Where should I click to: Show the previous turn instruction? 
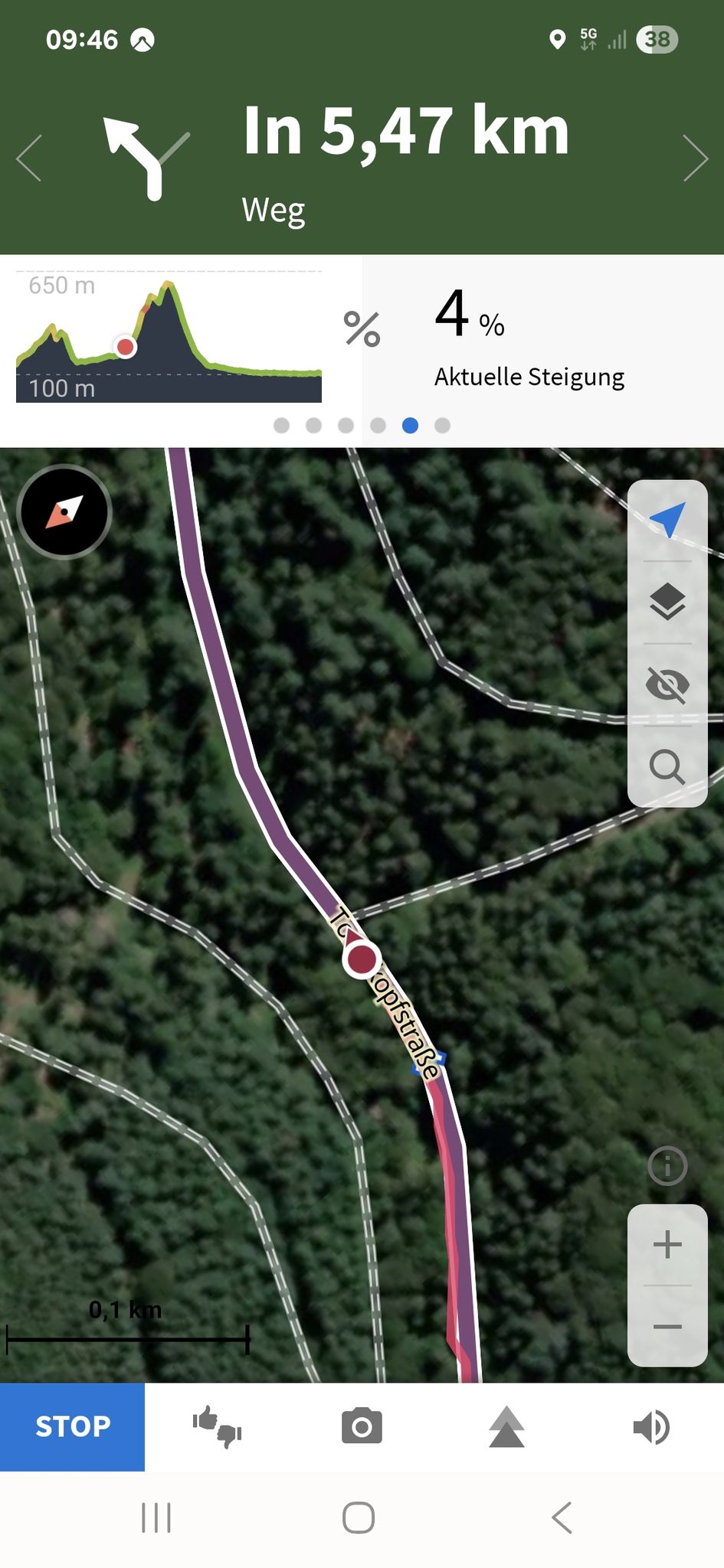28,158
